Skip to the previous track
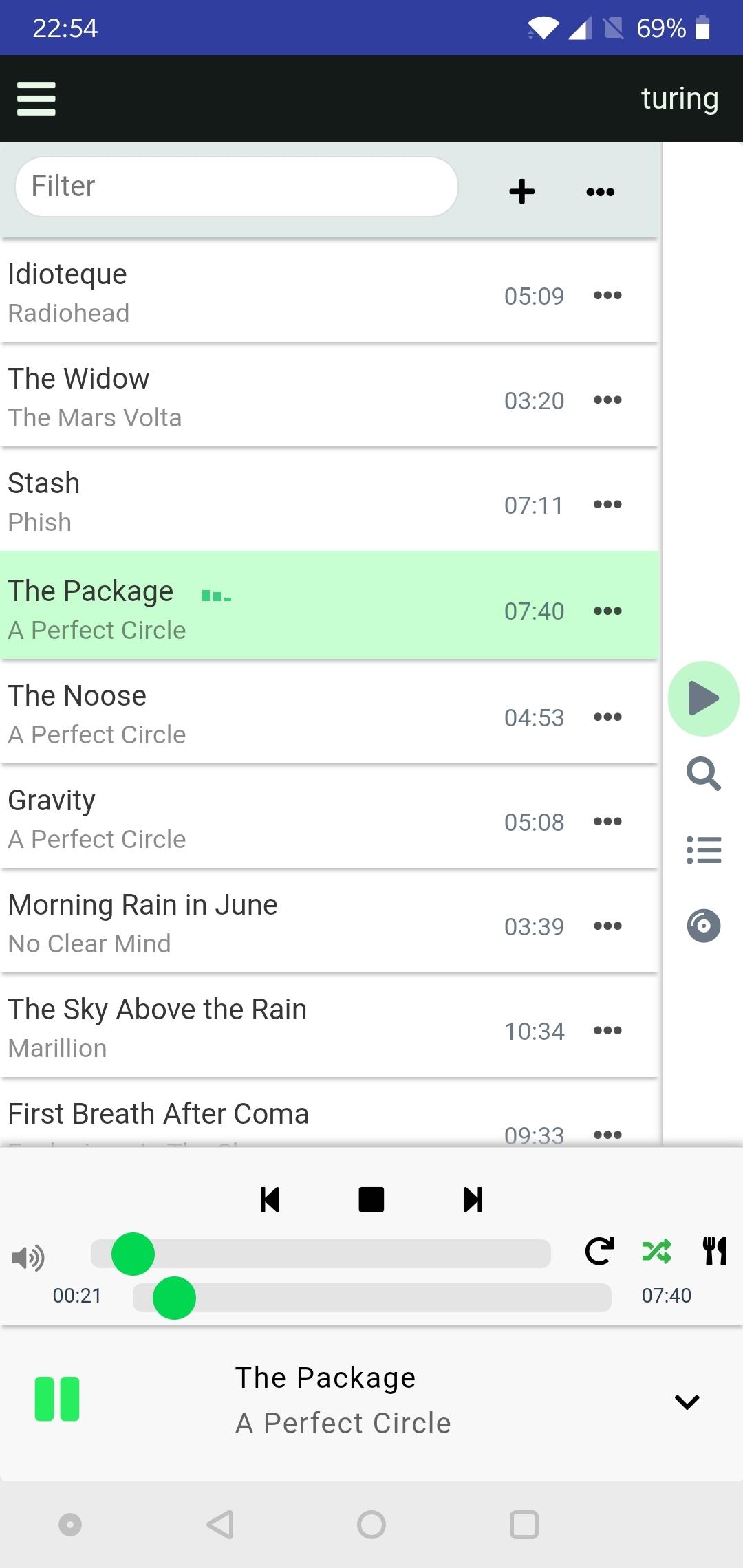This screenshot has height=1568, width=743. tap(270, 1199)
